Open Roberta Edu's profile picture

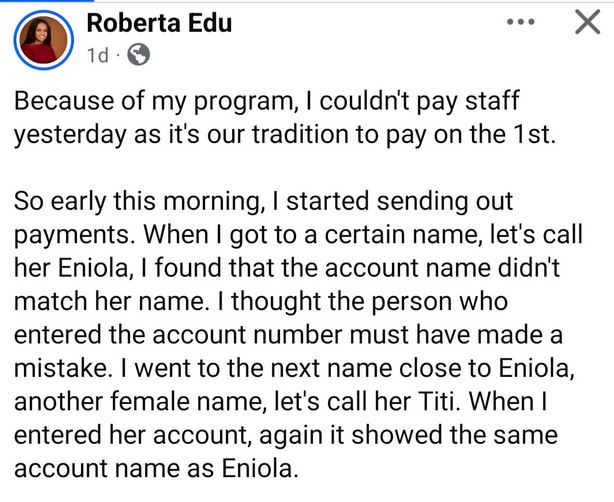pyautogui.click(x=43, y=40)
